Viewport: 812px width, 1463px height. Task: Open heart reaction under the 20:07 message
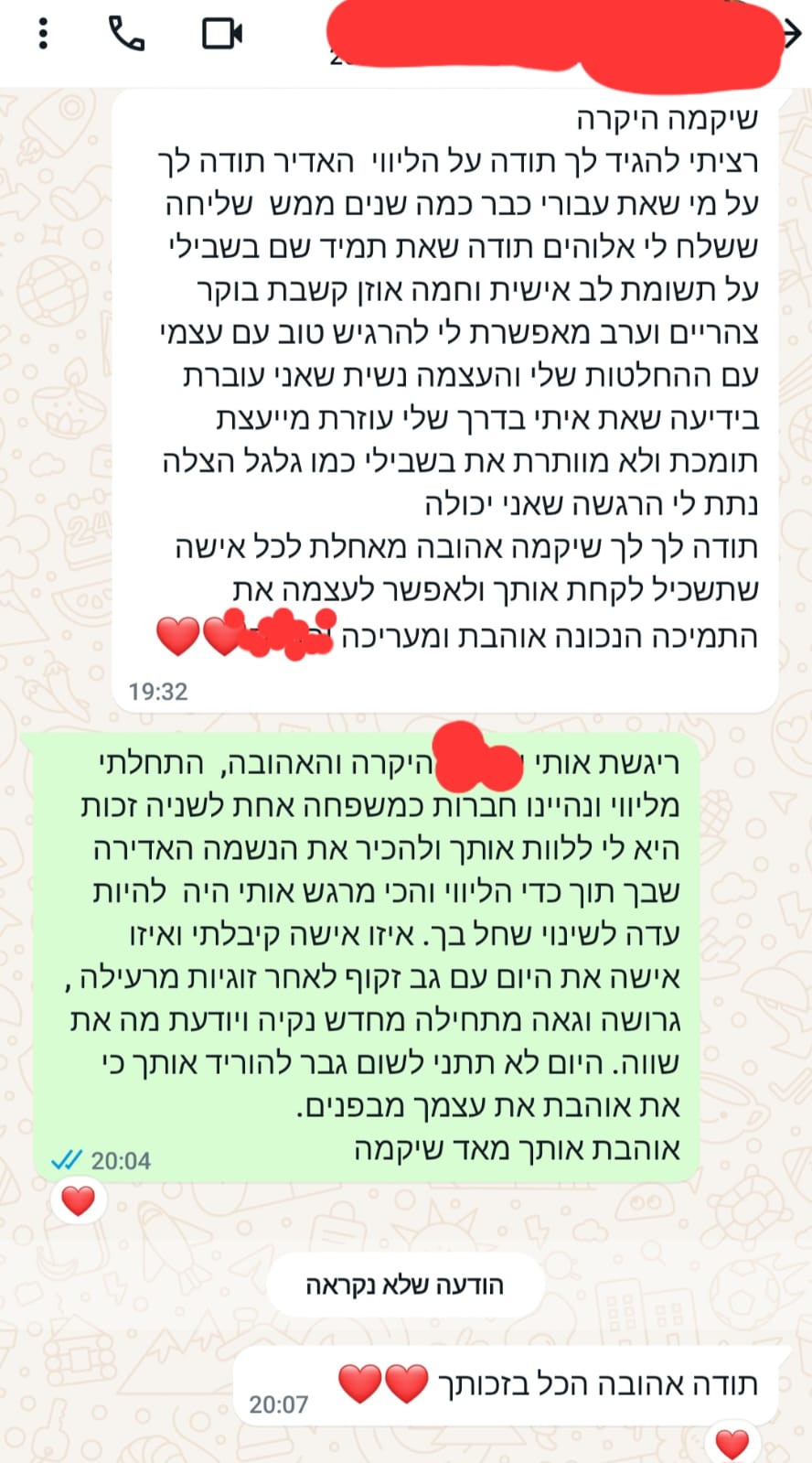732,1443
